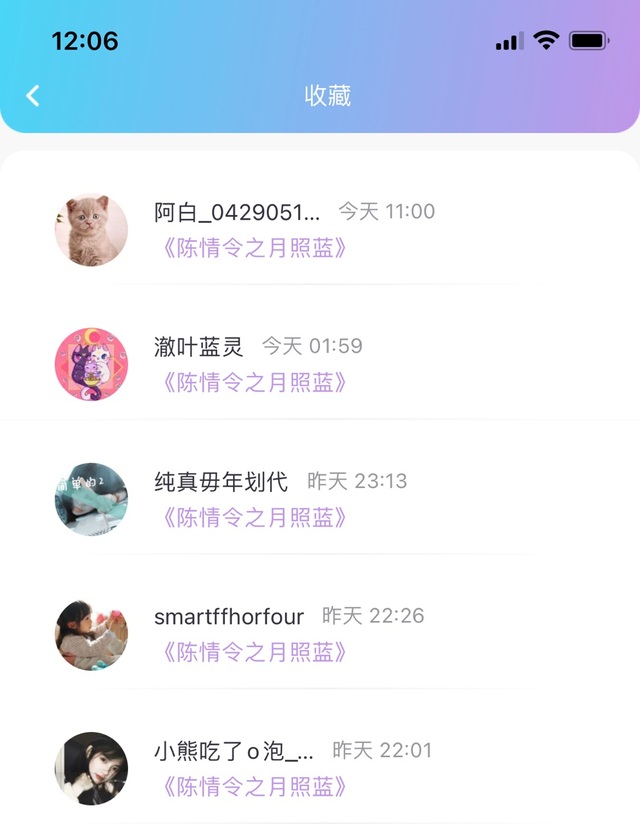Screen dimensions: 640x824
Task: Open 纯真毋年划代's avatar
Action: pos(91,499)
